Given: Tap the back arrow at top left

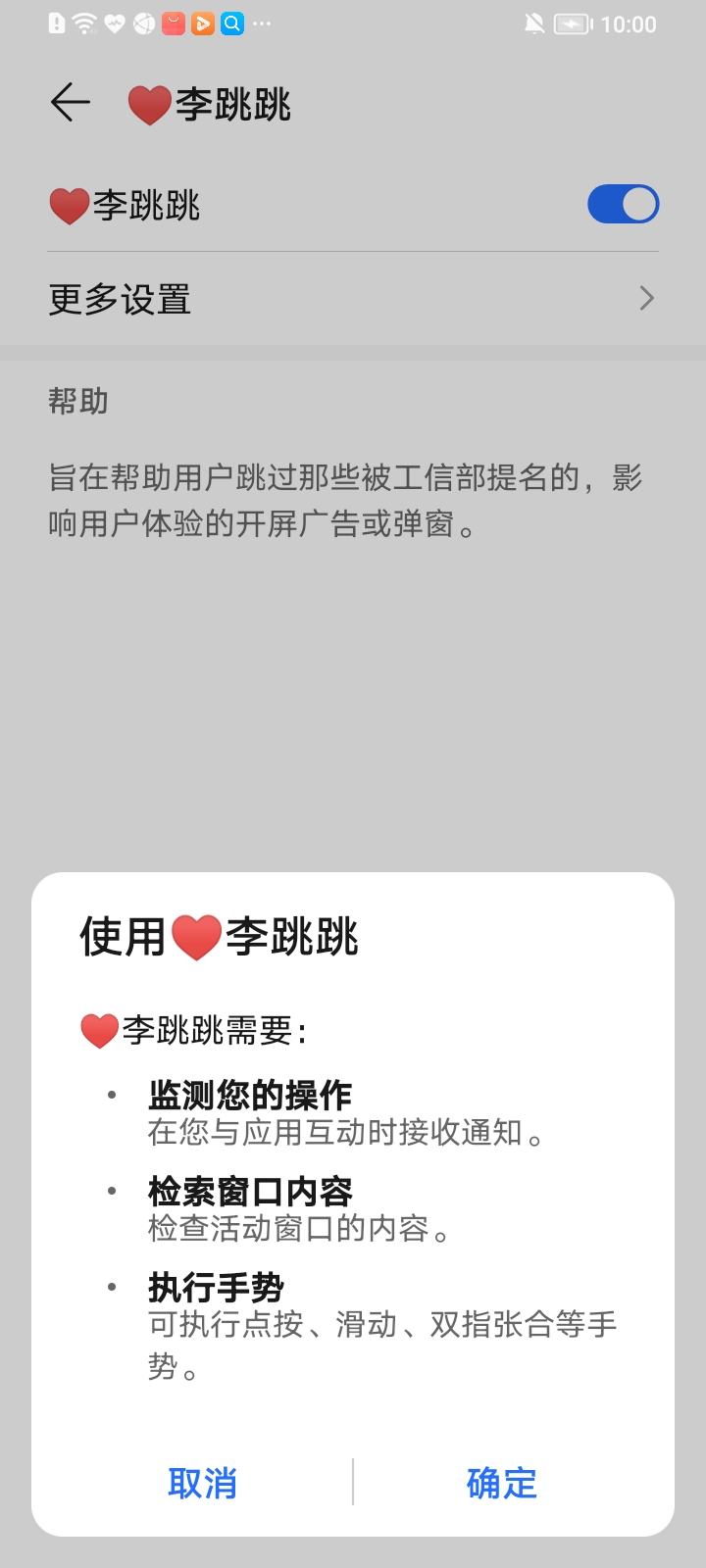Looking at the screenshot, I should [x=69, y=101].
